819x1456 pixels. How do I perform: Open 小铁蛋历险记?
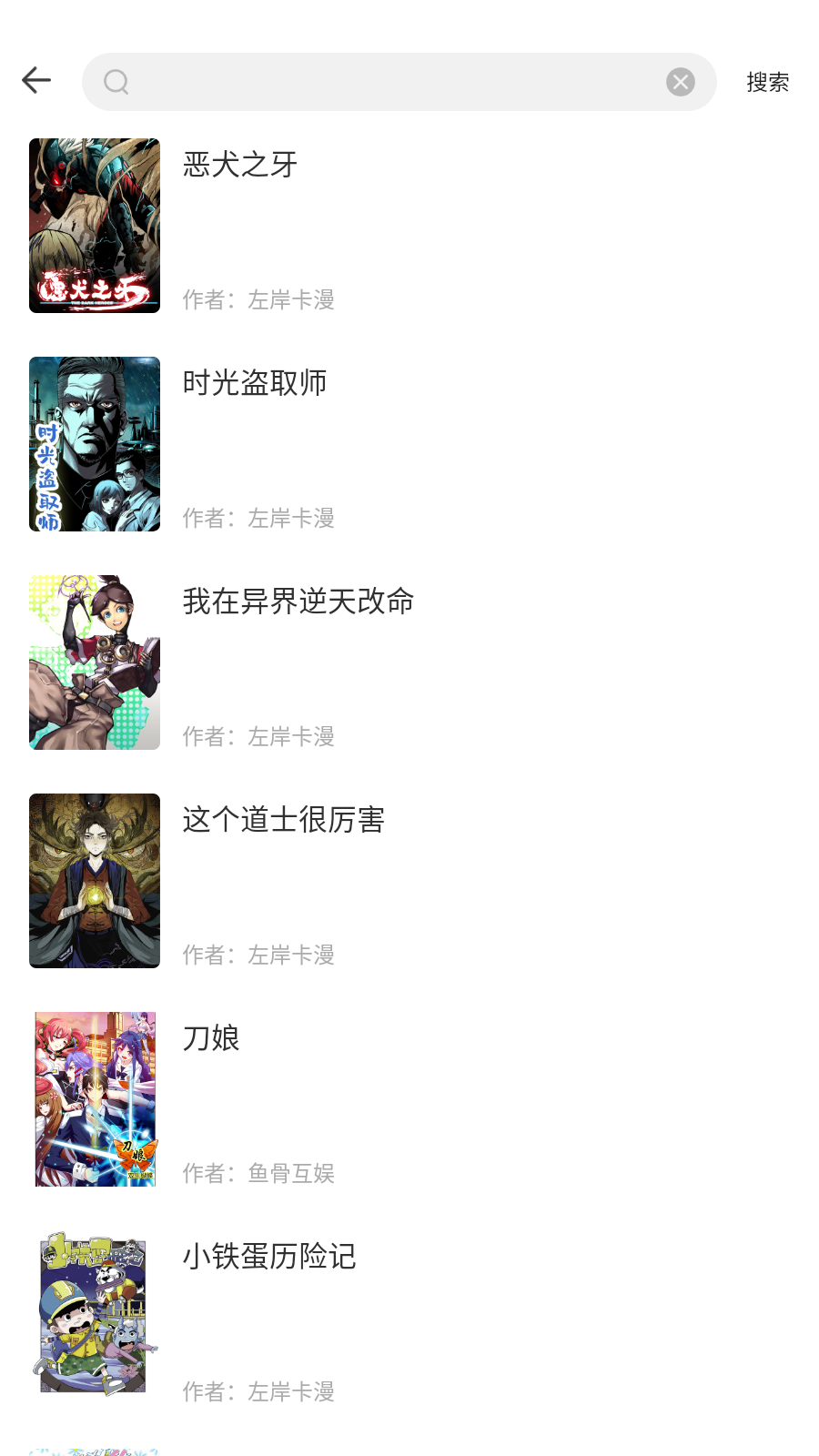pos(269,1257)
